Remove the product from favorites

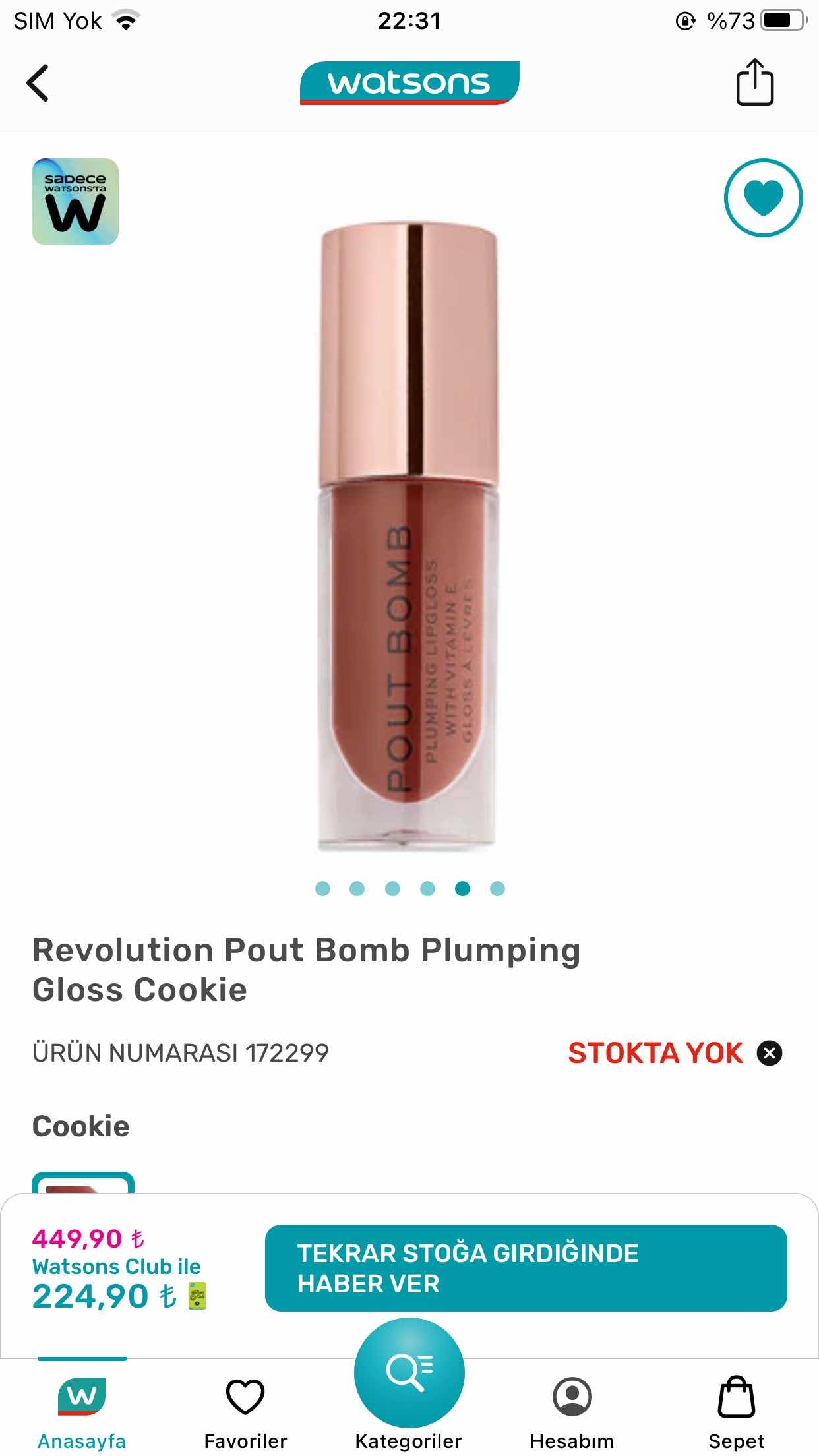[763, 198]
